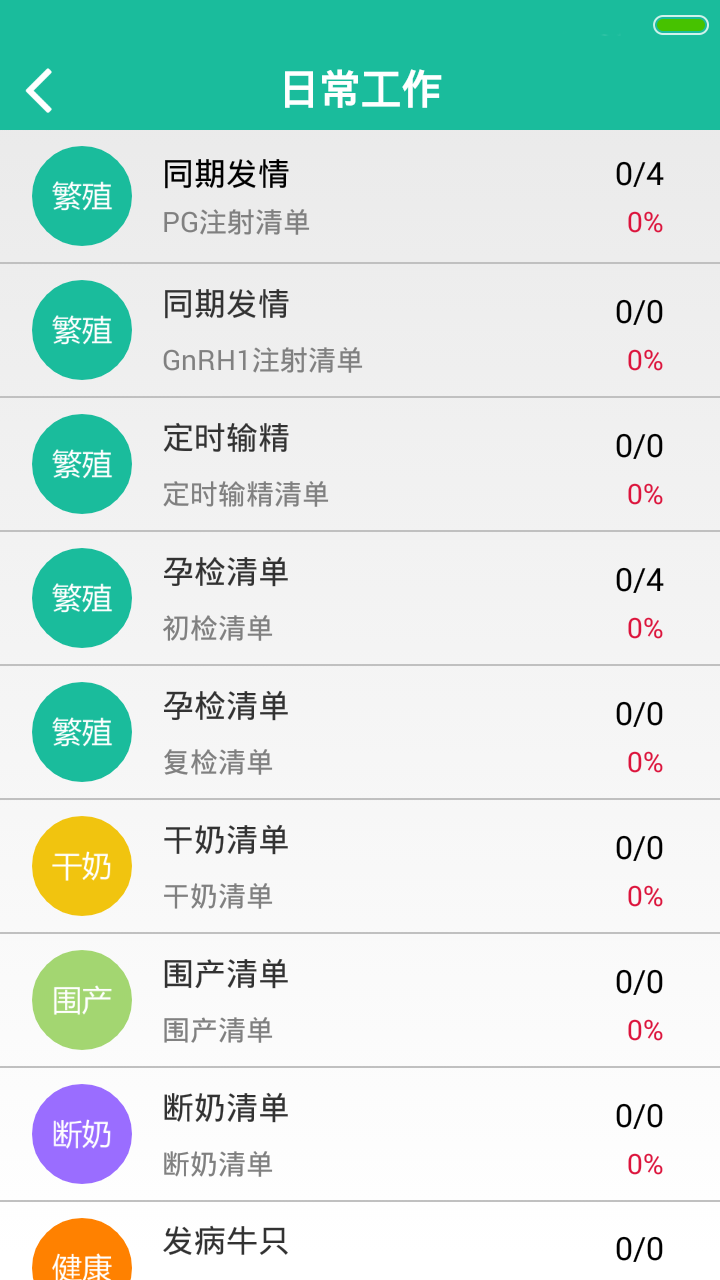Open the 复检清单 recheck row

(x=360, y=733)
